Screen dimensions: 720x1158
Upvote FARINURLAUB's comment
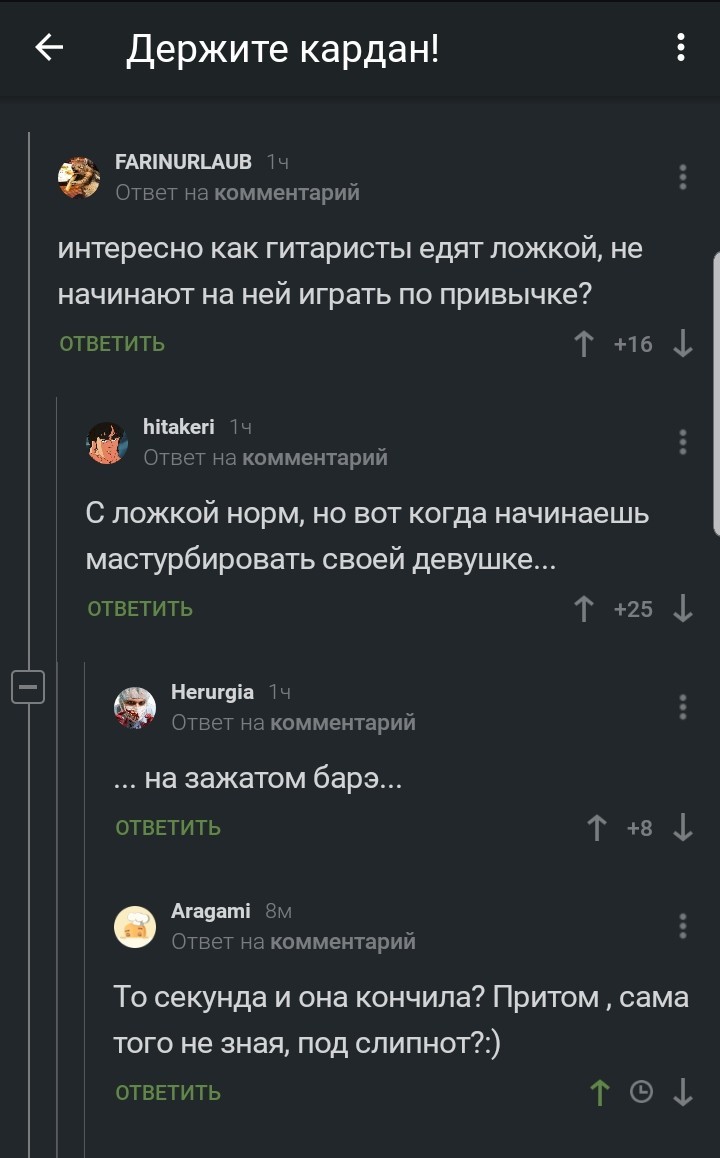coord(584,344)
